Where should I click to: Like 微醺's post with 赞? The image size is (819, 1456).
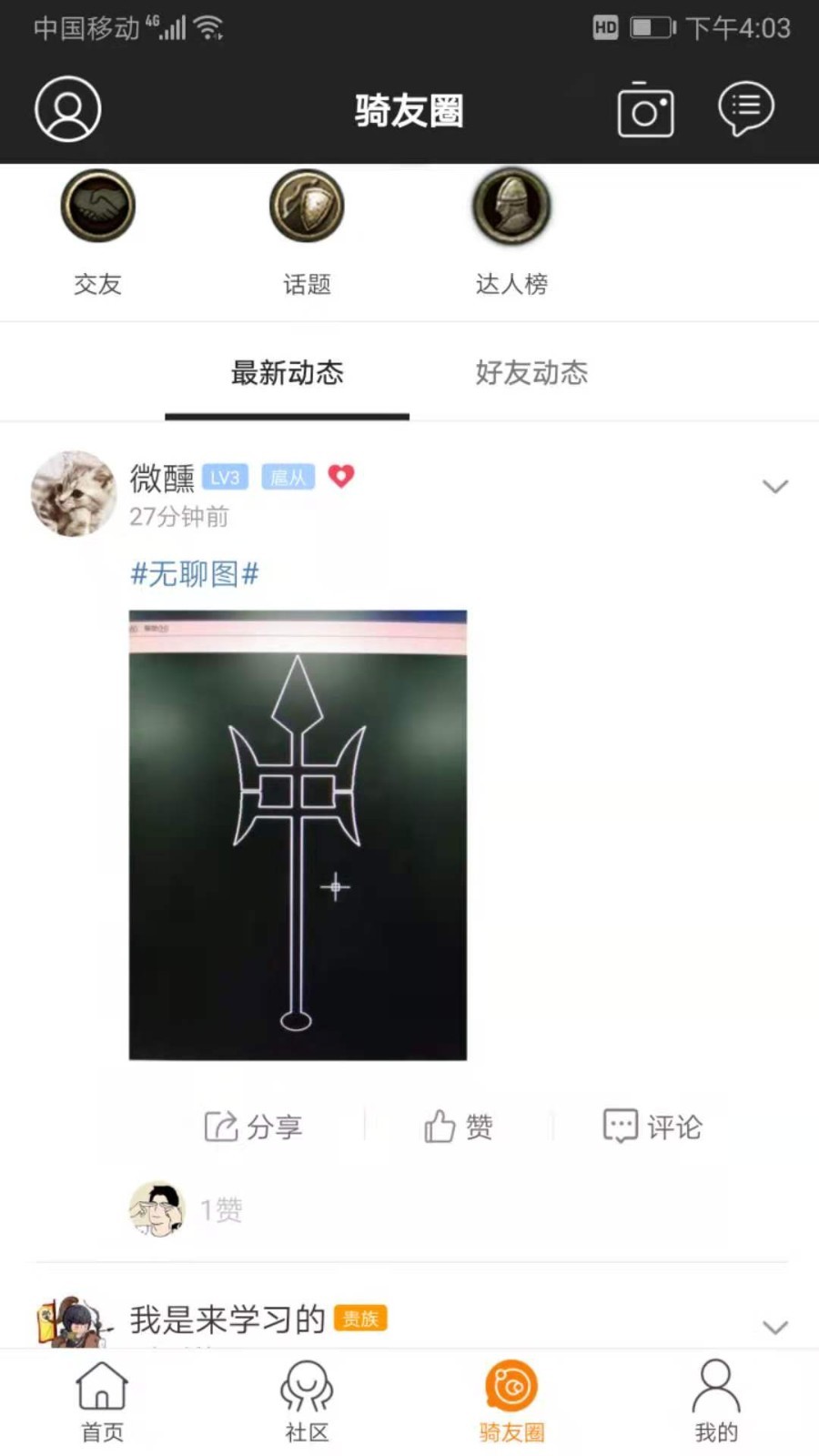coord(459,1127)
